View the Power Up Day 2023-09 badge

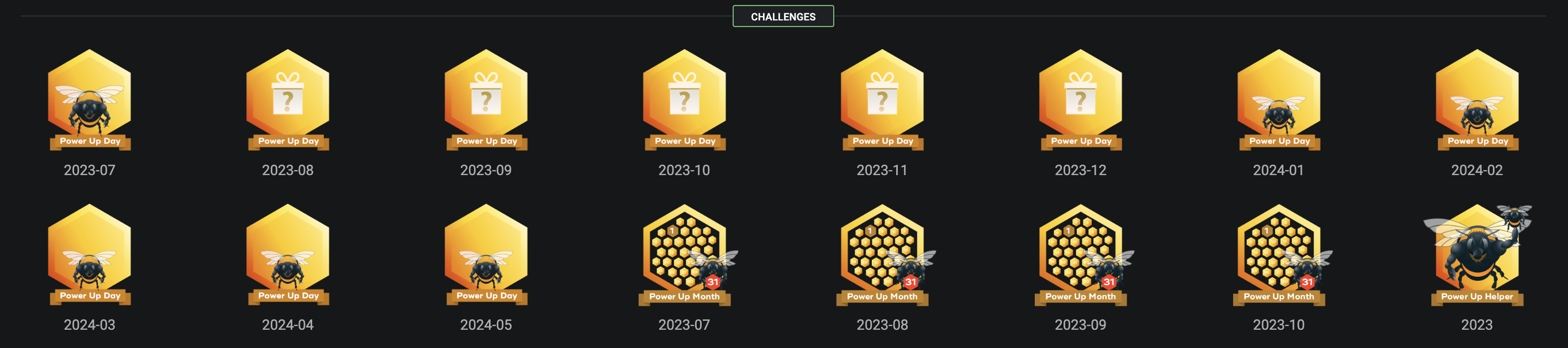[486, 100]
